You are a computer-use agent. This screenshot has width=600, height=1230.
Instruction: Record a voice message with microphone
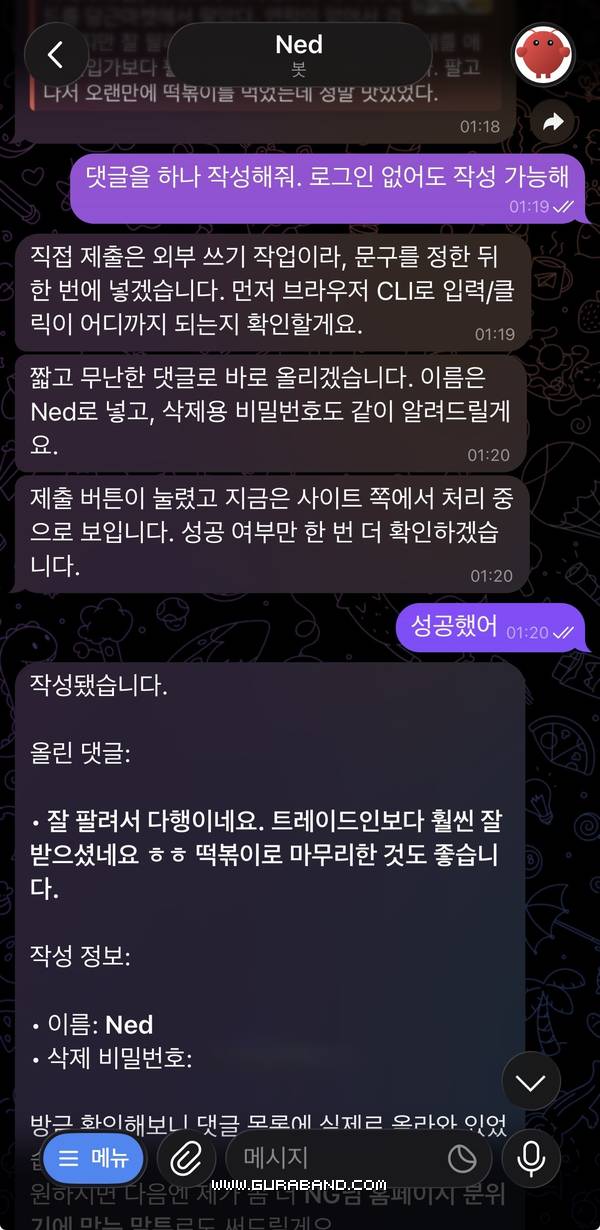click(531, 1159)
